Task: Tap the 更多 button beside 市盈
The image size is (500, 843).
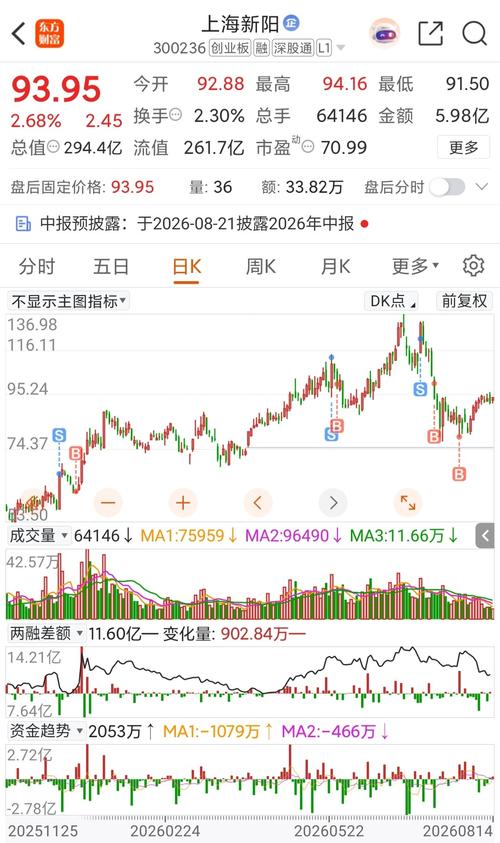Action: pos(463,147)
